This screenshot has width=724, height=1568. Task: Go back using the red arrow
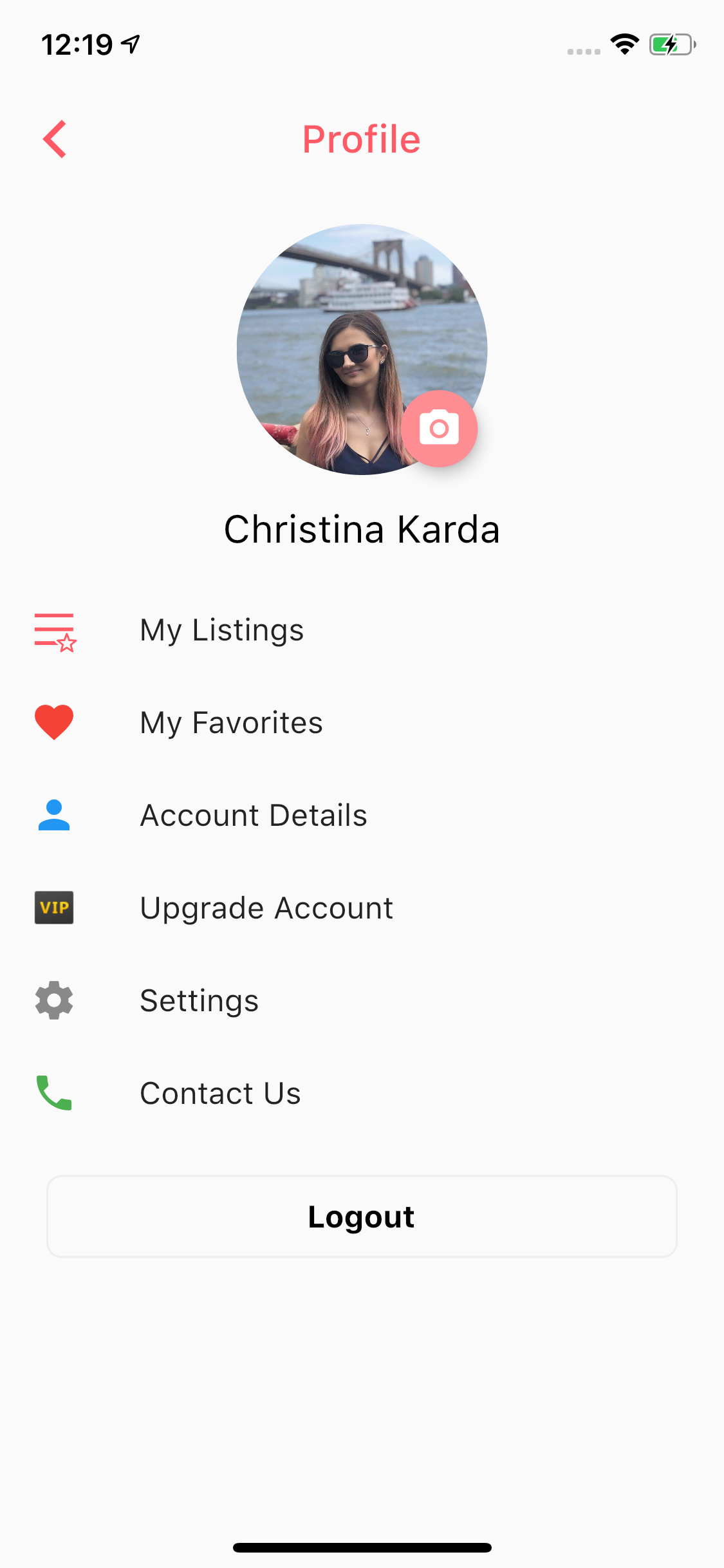55,139
